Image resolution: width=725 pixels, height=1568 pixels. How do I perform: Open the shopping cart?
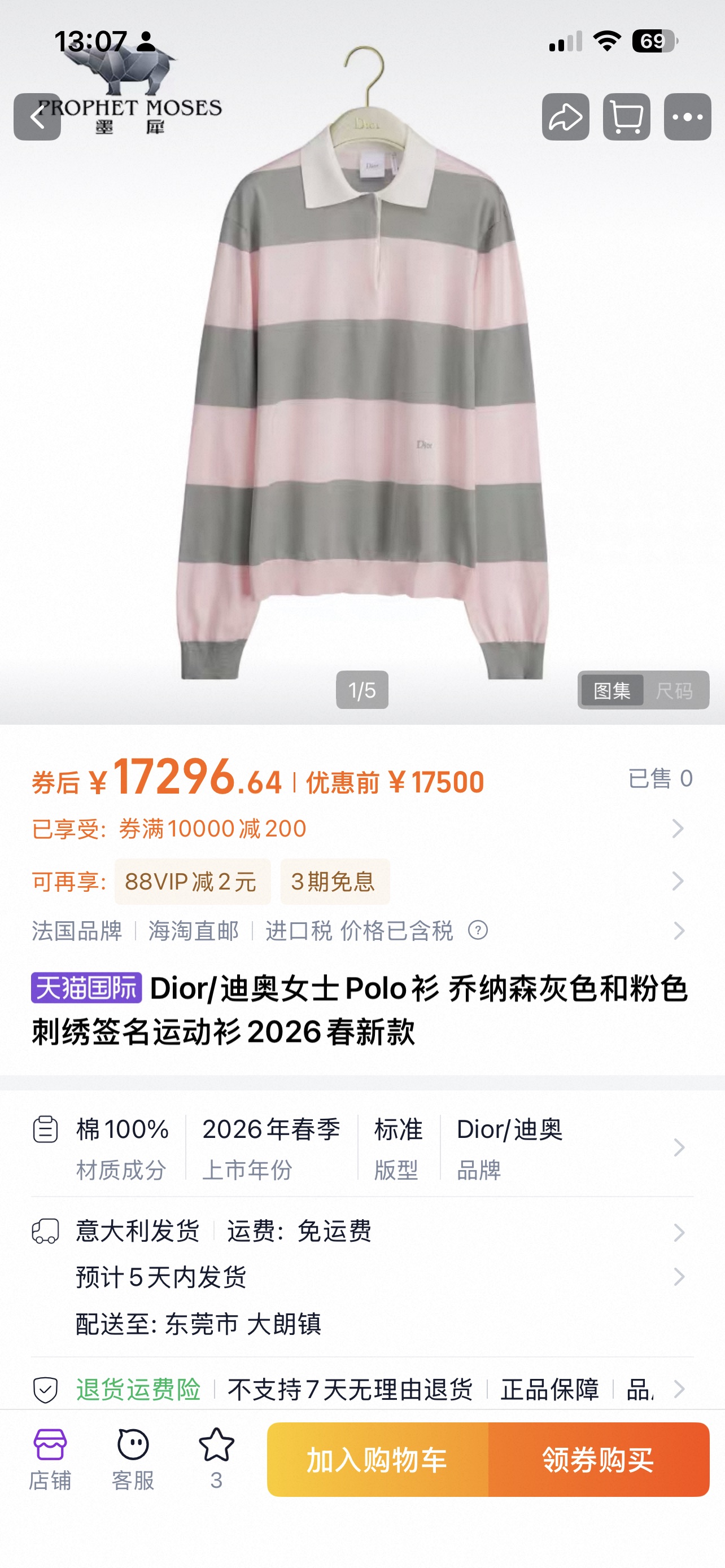(626, 117)
